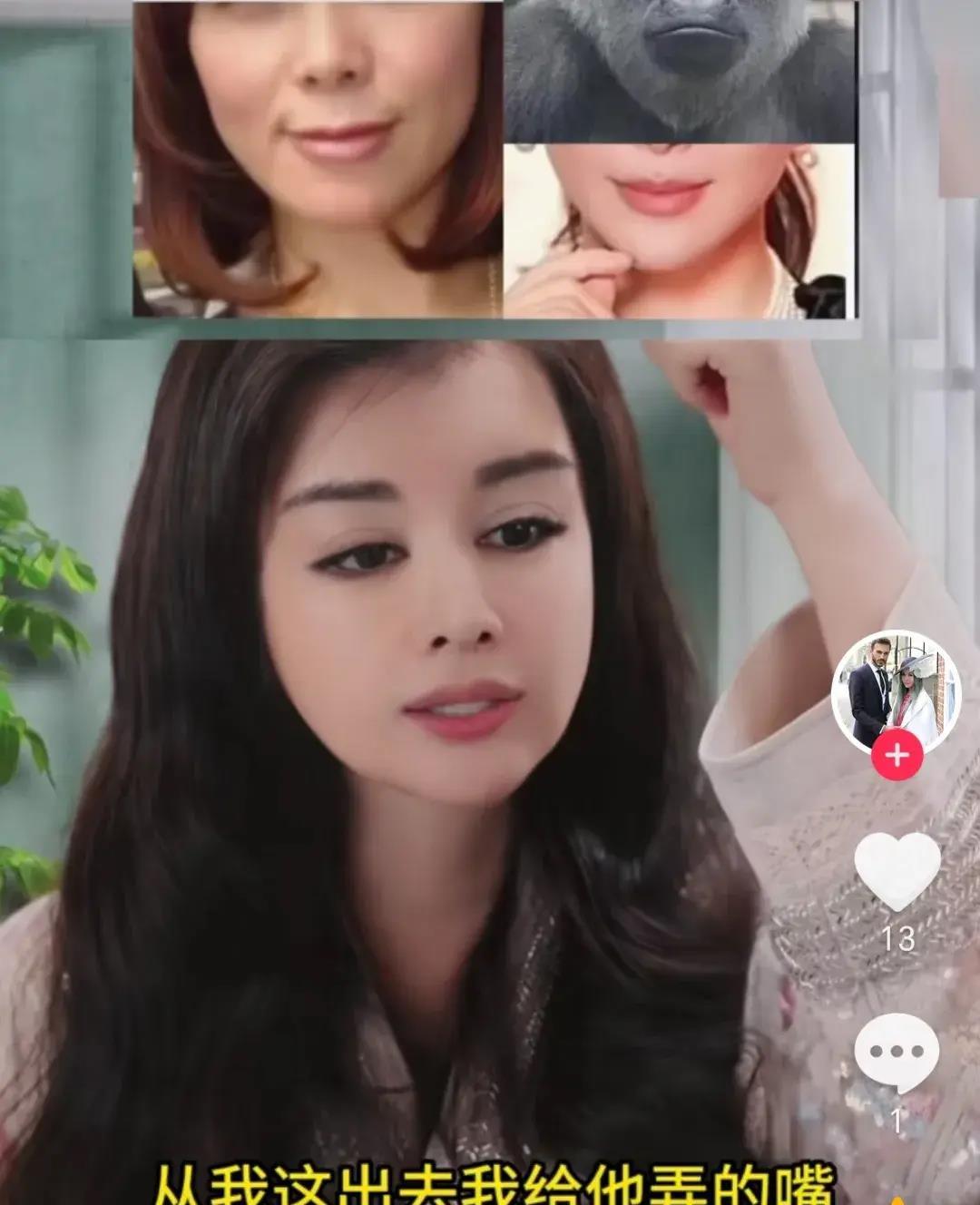Open the liker list from the heart count
The height and width of the screenshot is (1205, 980).
[898, 941]
